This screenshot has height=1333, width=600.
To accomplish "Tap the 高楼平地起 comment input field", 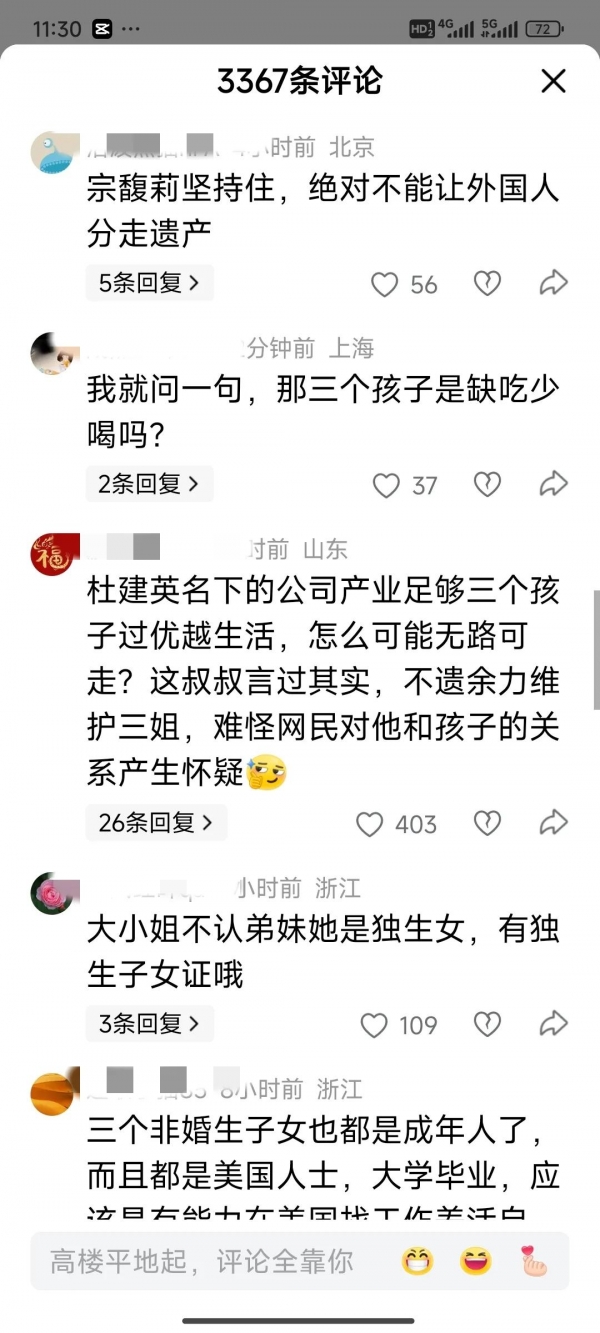I will click(x=200, y=1262).
